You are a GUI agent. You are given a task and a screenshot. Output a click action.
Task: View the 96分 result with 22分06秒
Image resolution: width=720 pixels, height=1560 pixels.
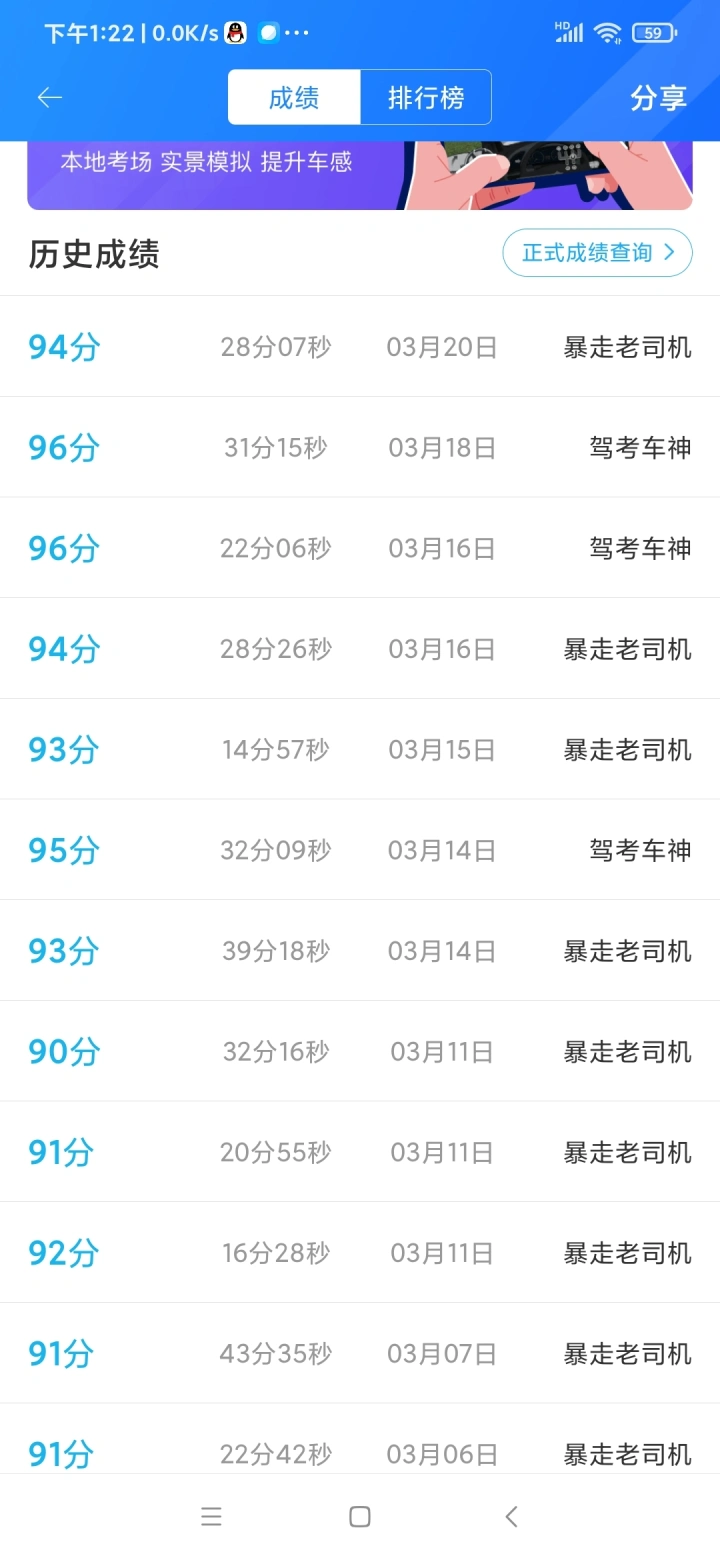tap(360, 548)
